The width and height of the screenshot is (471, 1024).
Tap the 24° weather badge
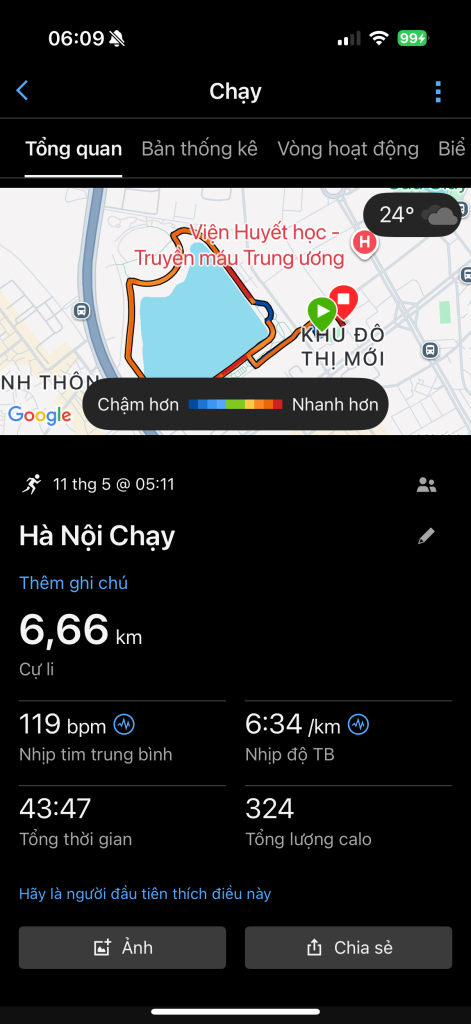pos(412,215)
